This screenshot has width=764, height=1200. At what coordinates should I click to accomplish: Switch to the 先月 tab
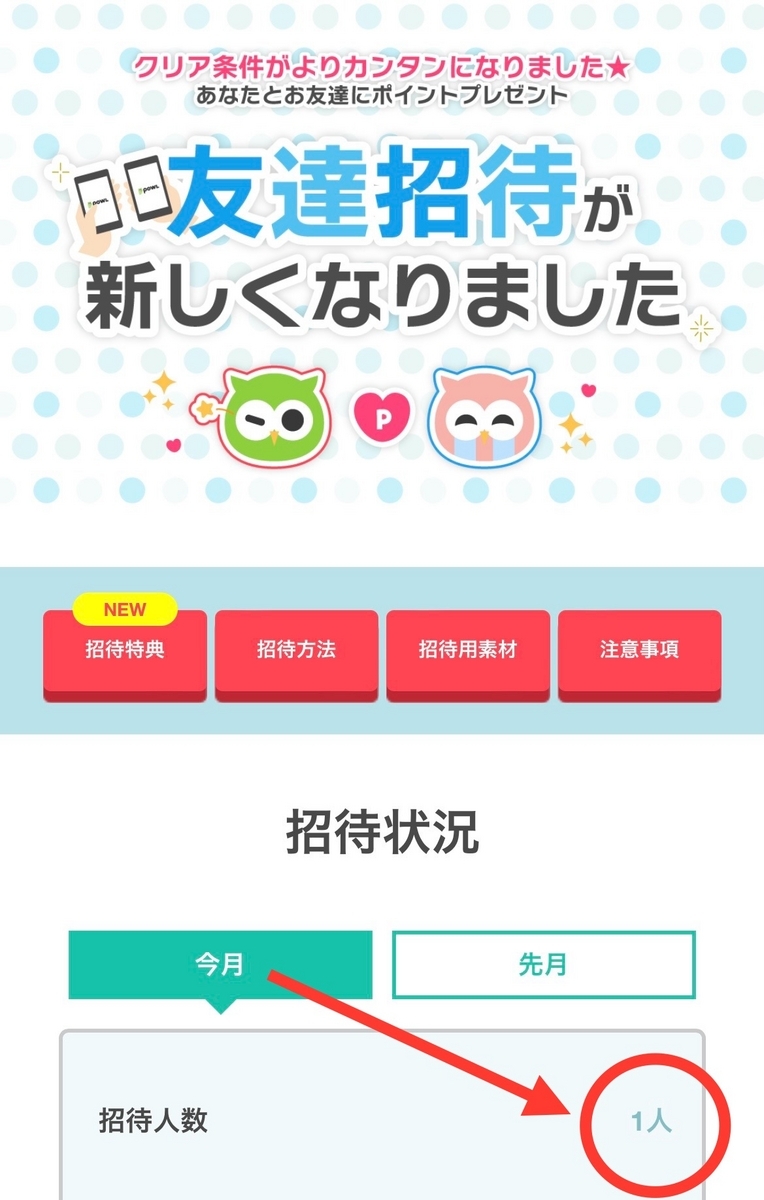(543, 962)
